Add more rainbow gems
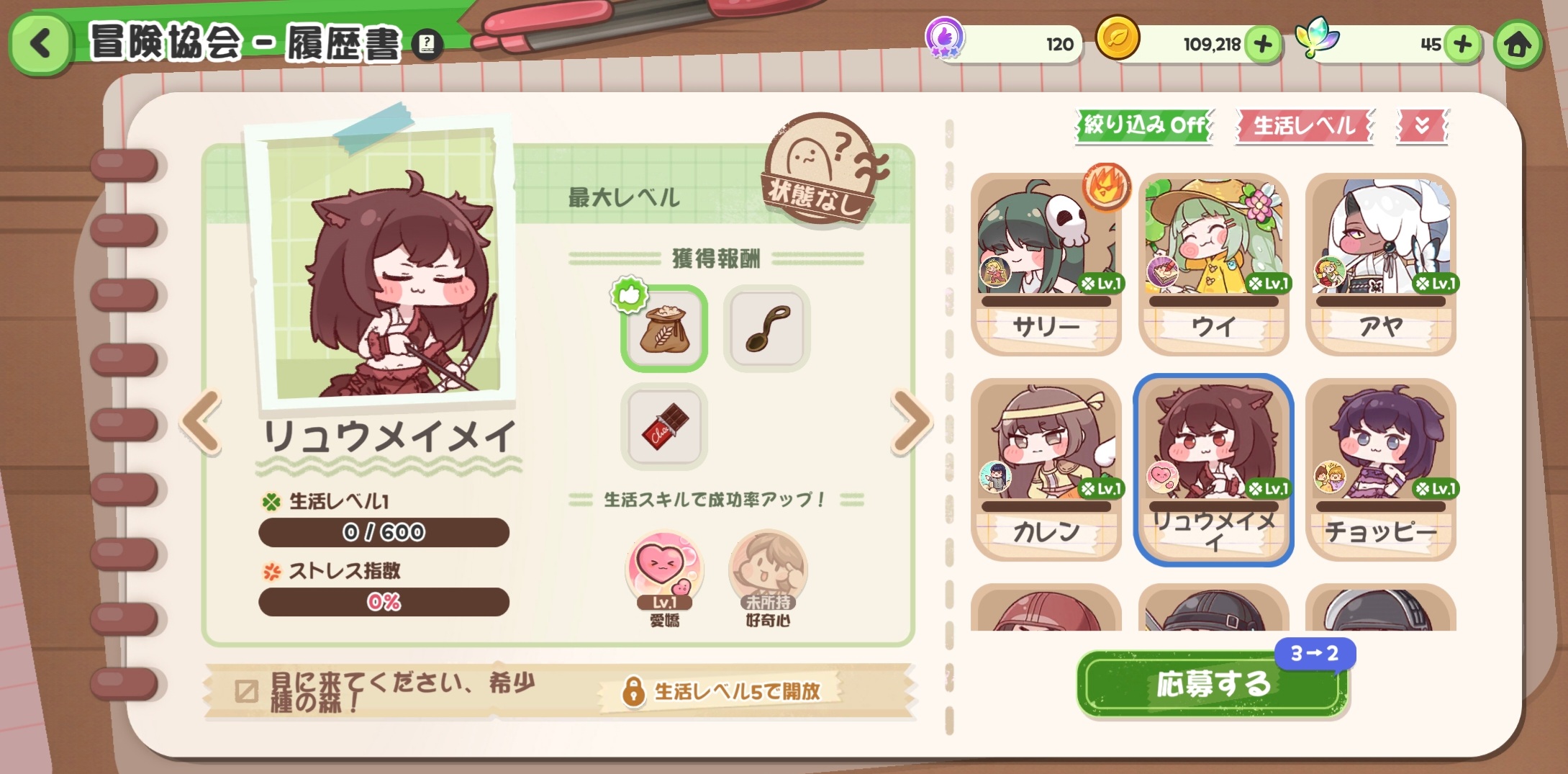 (x=1462, y=44)
